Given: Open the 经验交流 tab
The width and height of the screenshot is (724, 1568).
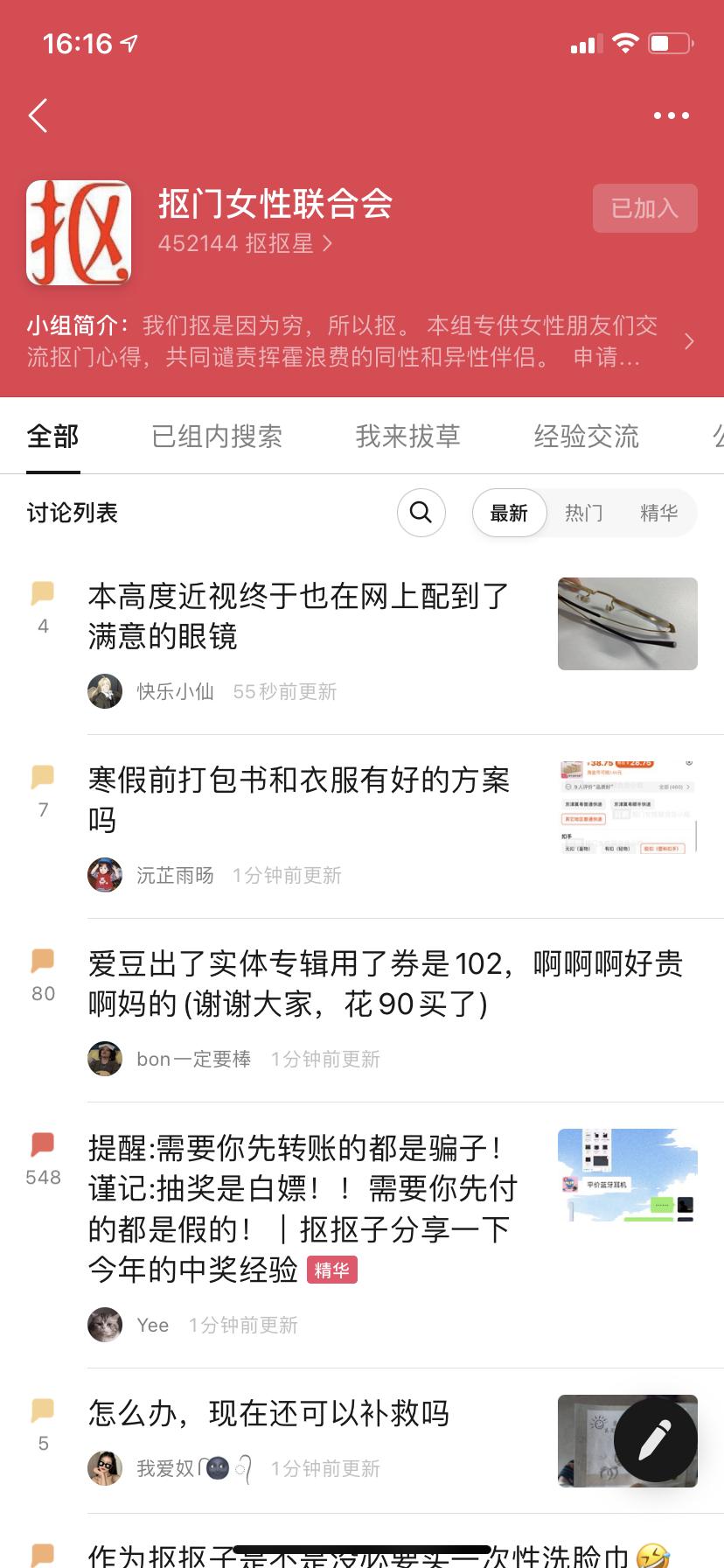Looking at the screenshot, I should click(x=586, y=436).
